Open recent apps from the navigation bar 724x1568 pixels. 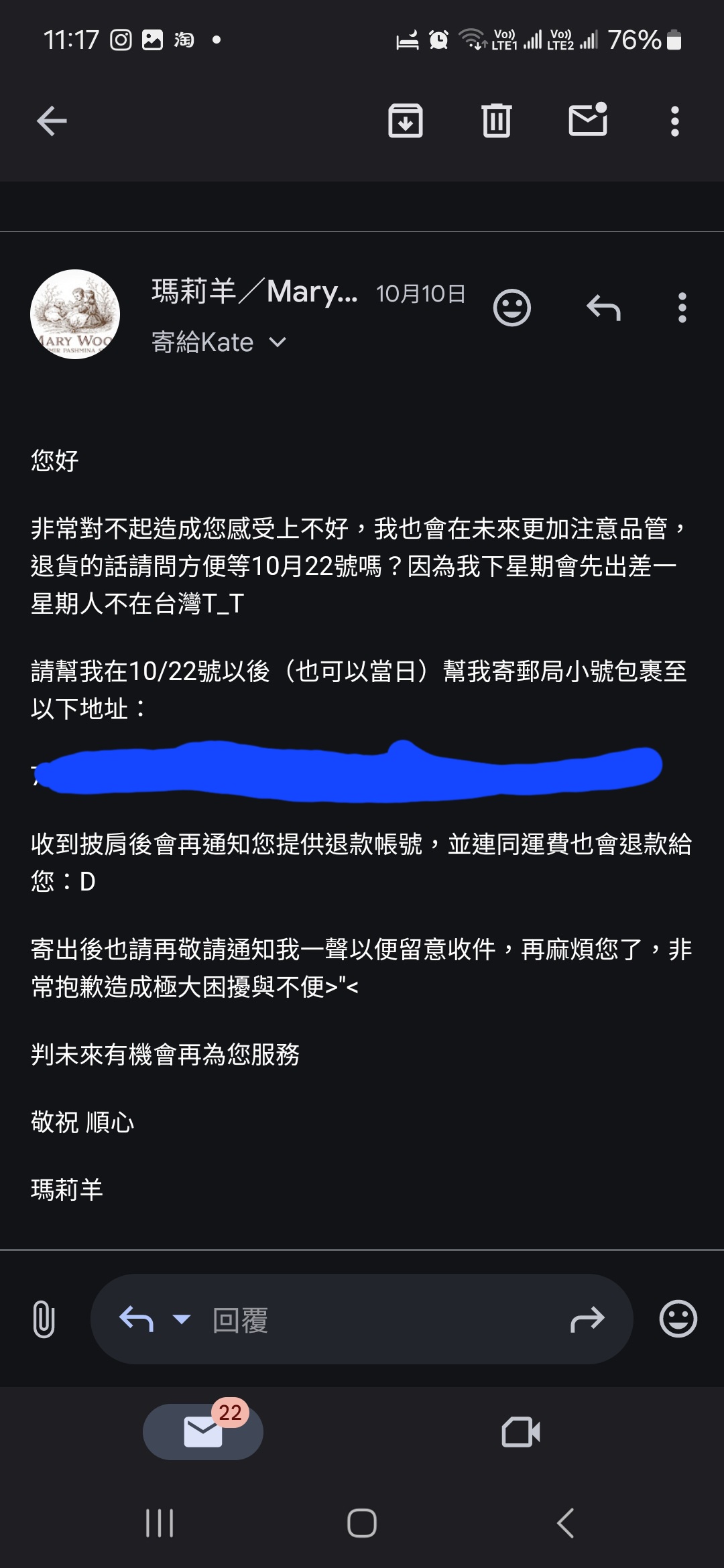(160, 1523)
